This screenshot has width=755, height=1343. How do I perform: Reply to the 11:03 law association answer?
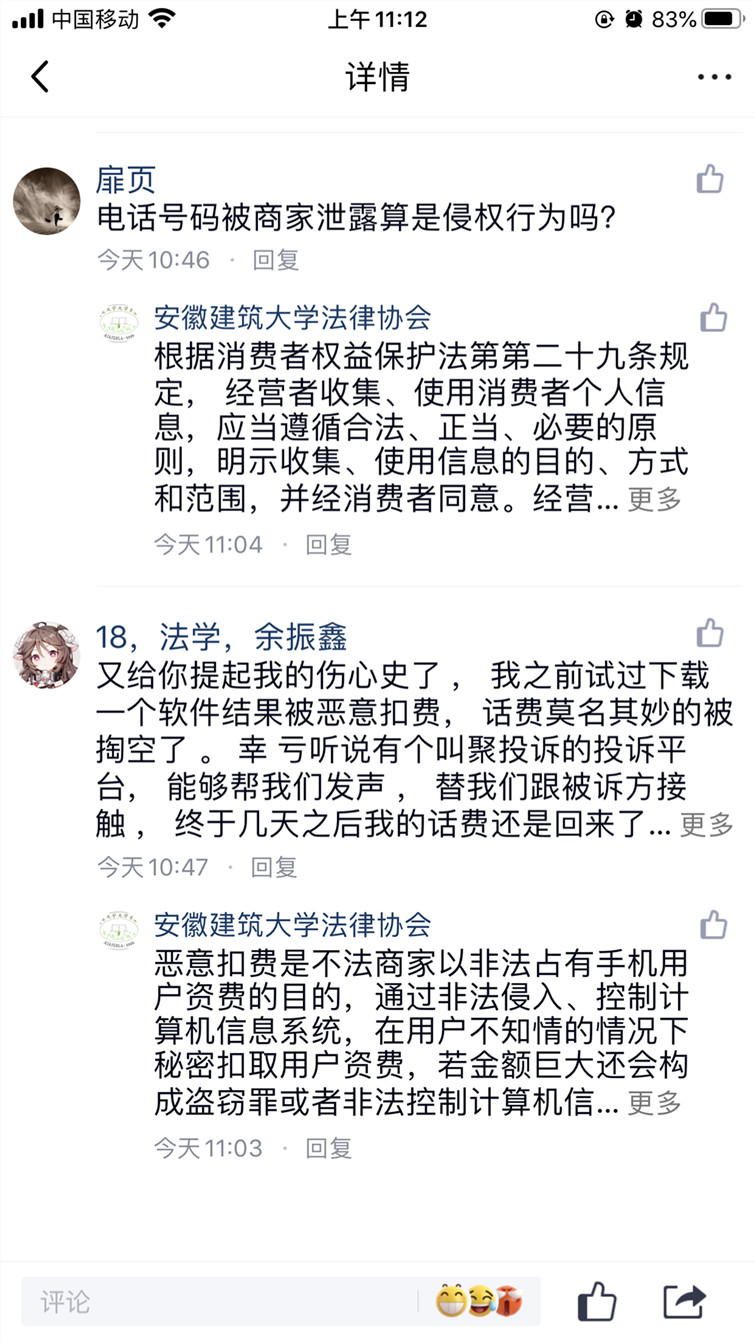[329, 1148]
